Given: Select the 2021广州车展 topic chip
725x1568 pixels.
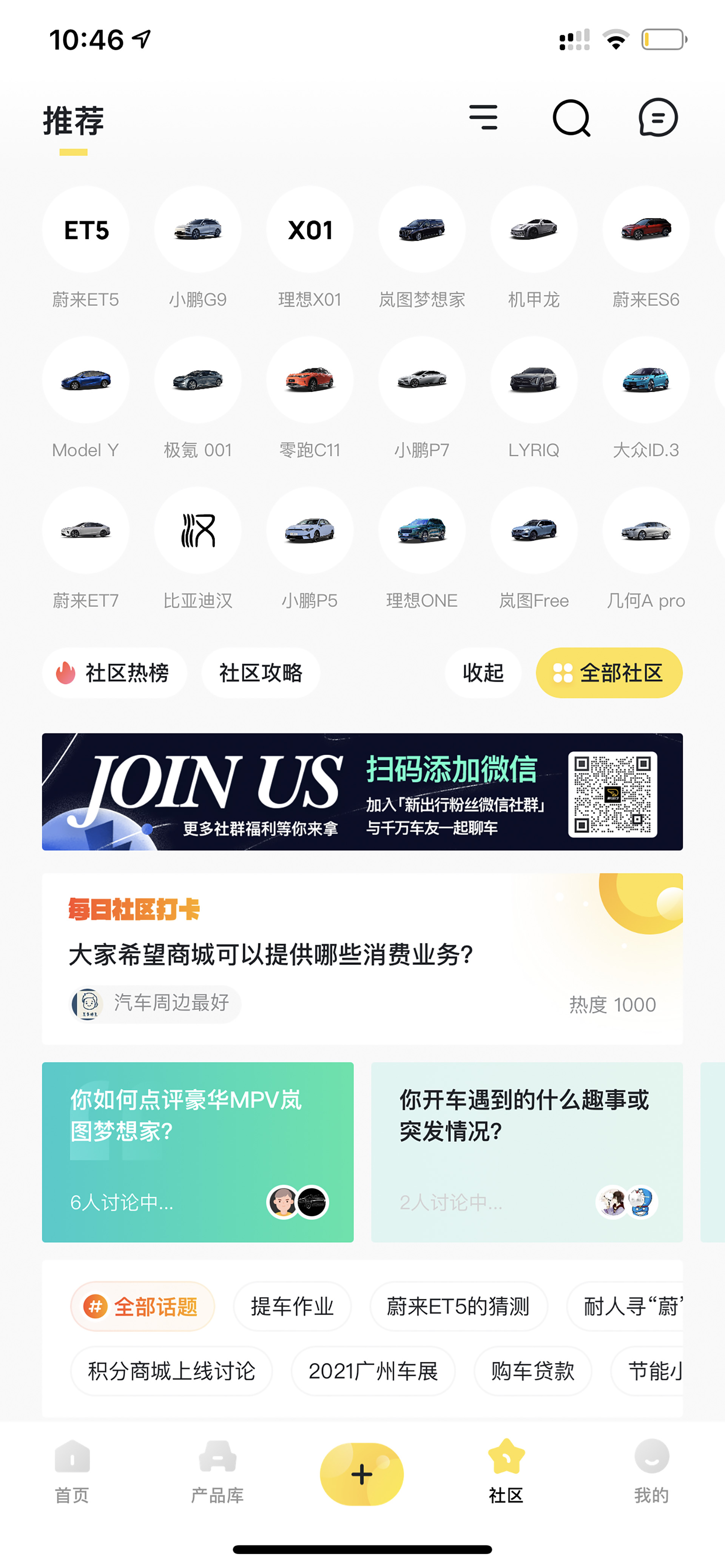Looking at the screenshot, I should (373, 1371).
